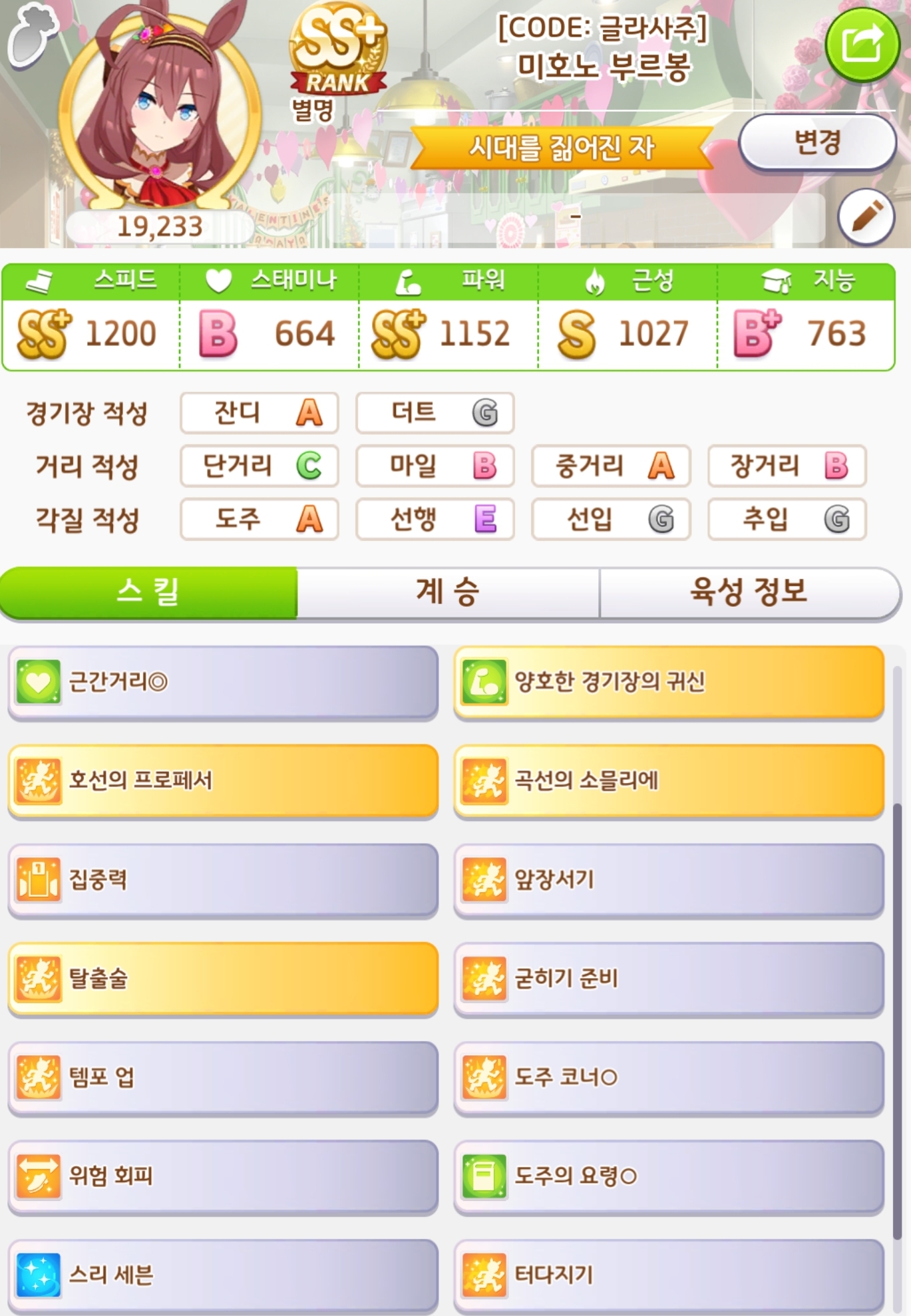Image resolution: width=911 pixels, height=1316 pixels.
Task: Open the 앞장서기 skill
Action: coord(669,880)
